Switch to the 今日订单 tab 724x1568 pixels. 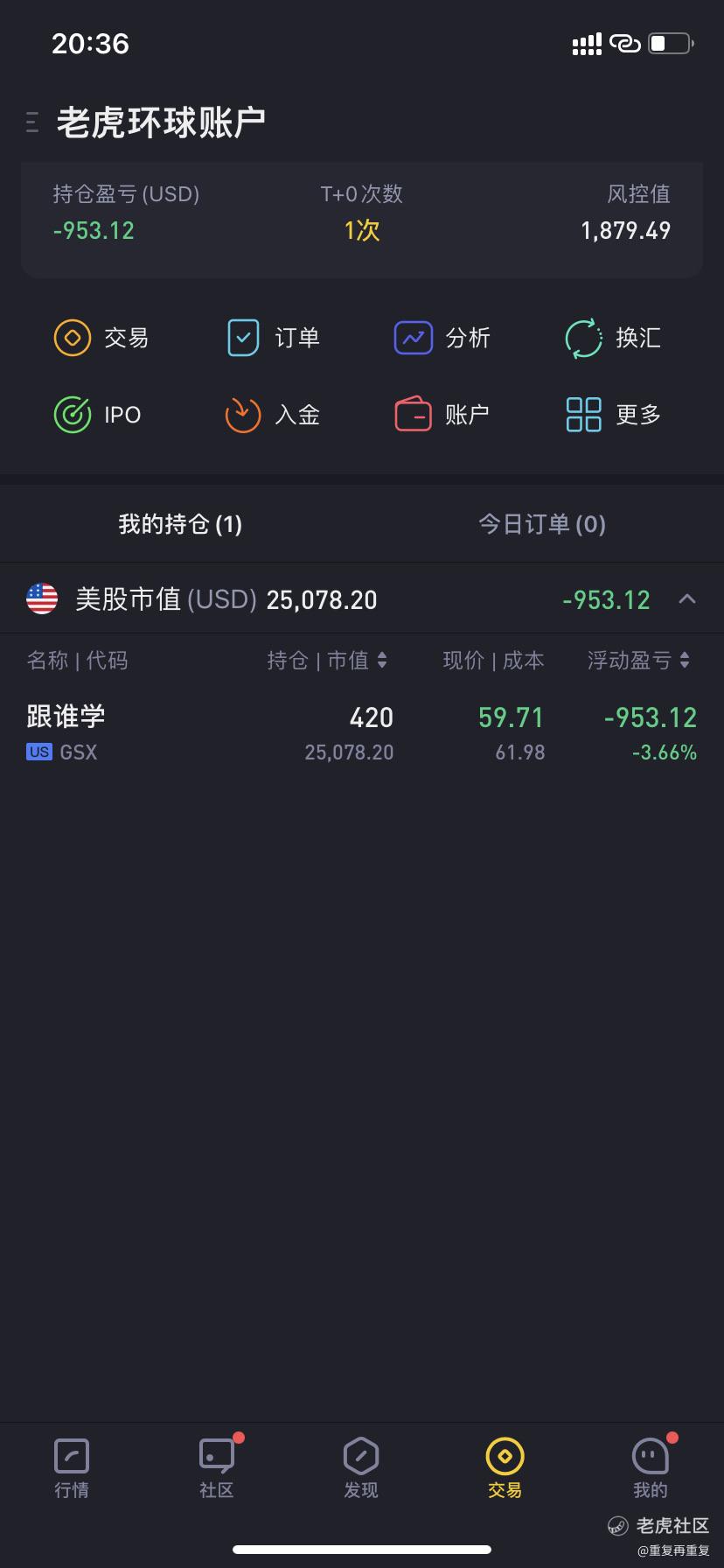coord(542,524)
